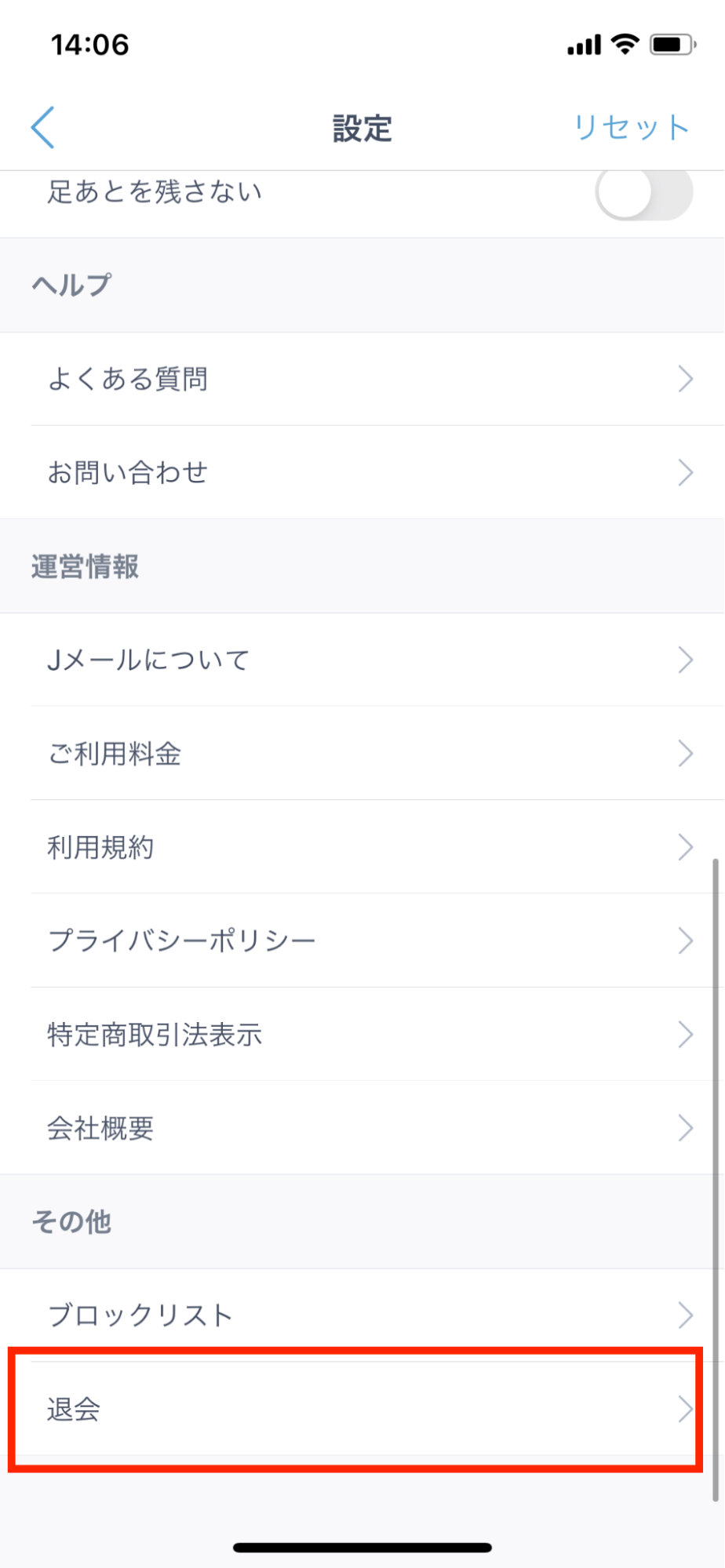
Task: Toggle the 足あとを残さない switch
Action: 643,193
